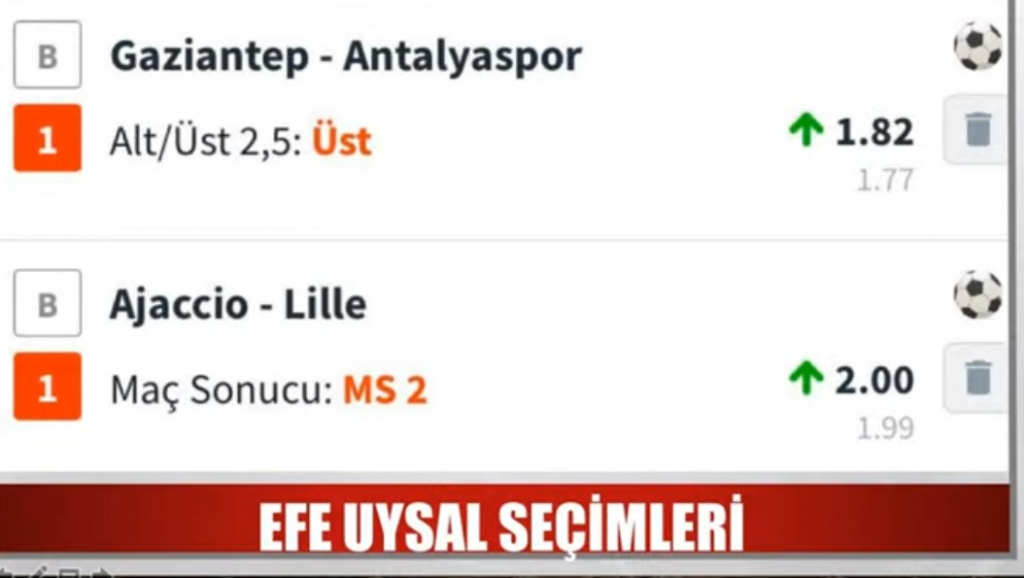Remove the Gaziantep - Antalyaspor bet
Image resolution: width=1024 pixels, height=578 pixels.
977,130
